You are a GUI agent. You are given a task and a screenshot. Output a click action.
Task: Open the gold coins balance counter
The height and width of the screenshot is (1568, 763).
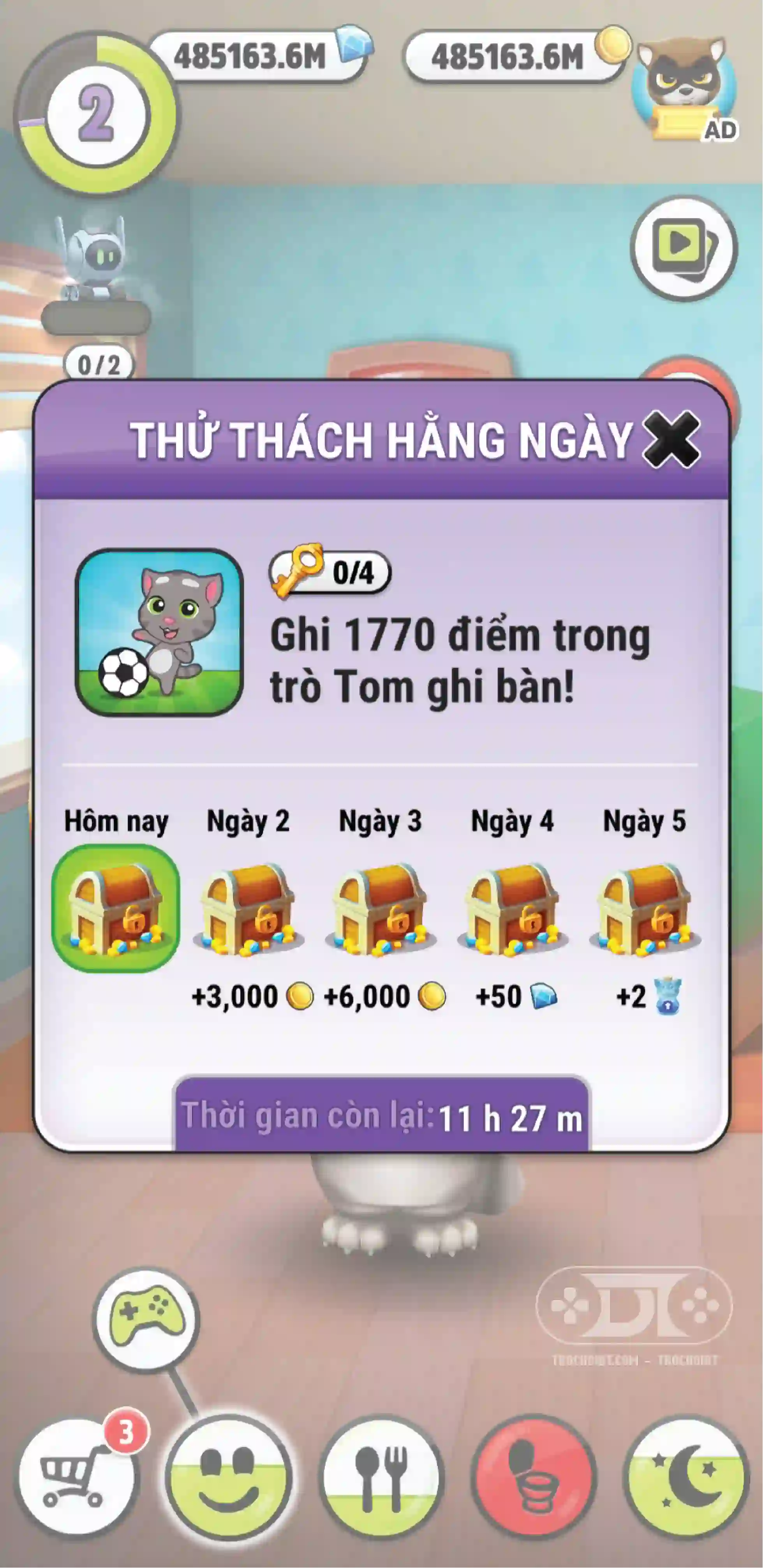(515, 56)
